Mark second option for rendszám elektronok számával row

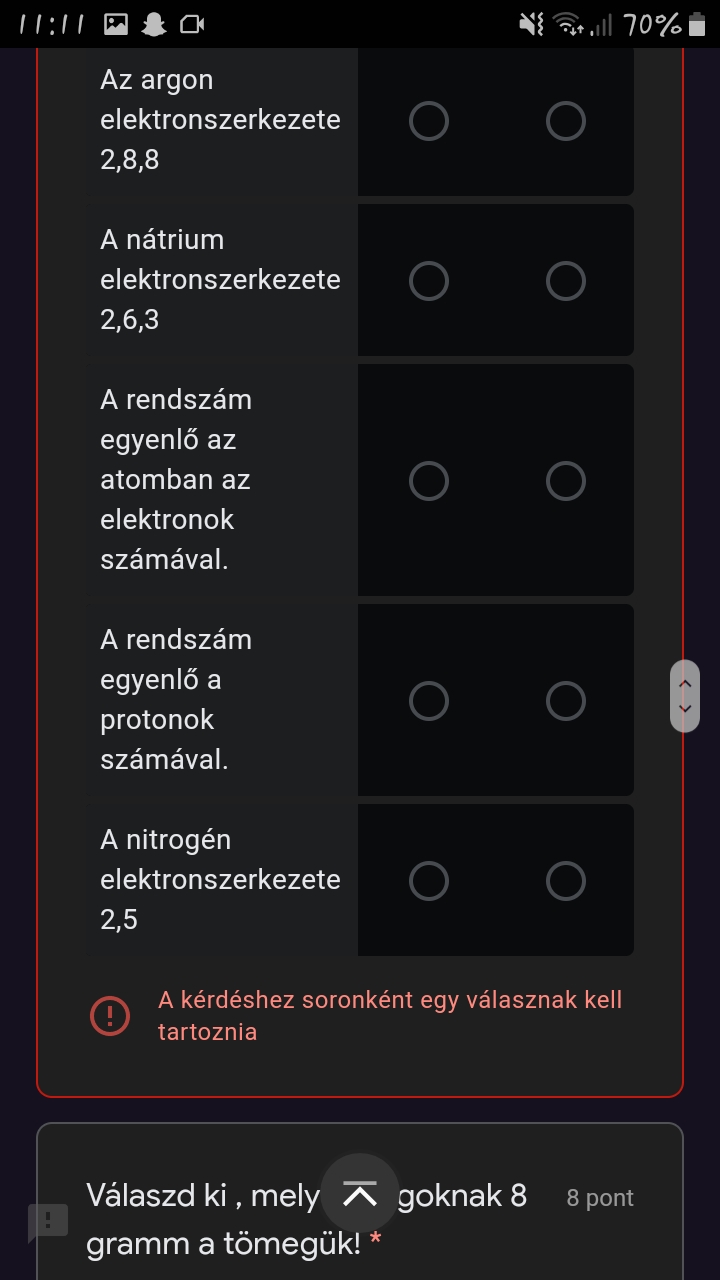tap(566, 481)
